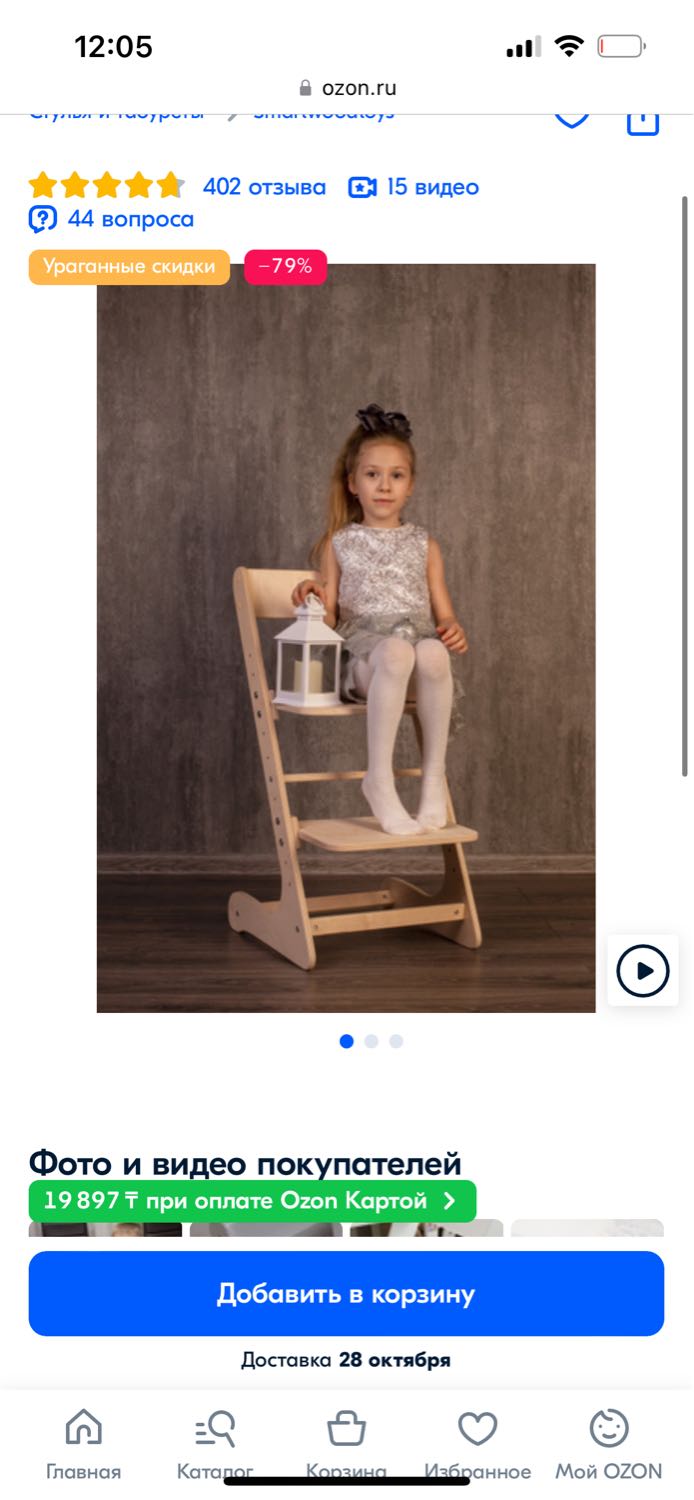Open the Ozon Картой price offer banner
This screenshot has height=1500, width=694.
coord(252,1201)
